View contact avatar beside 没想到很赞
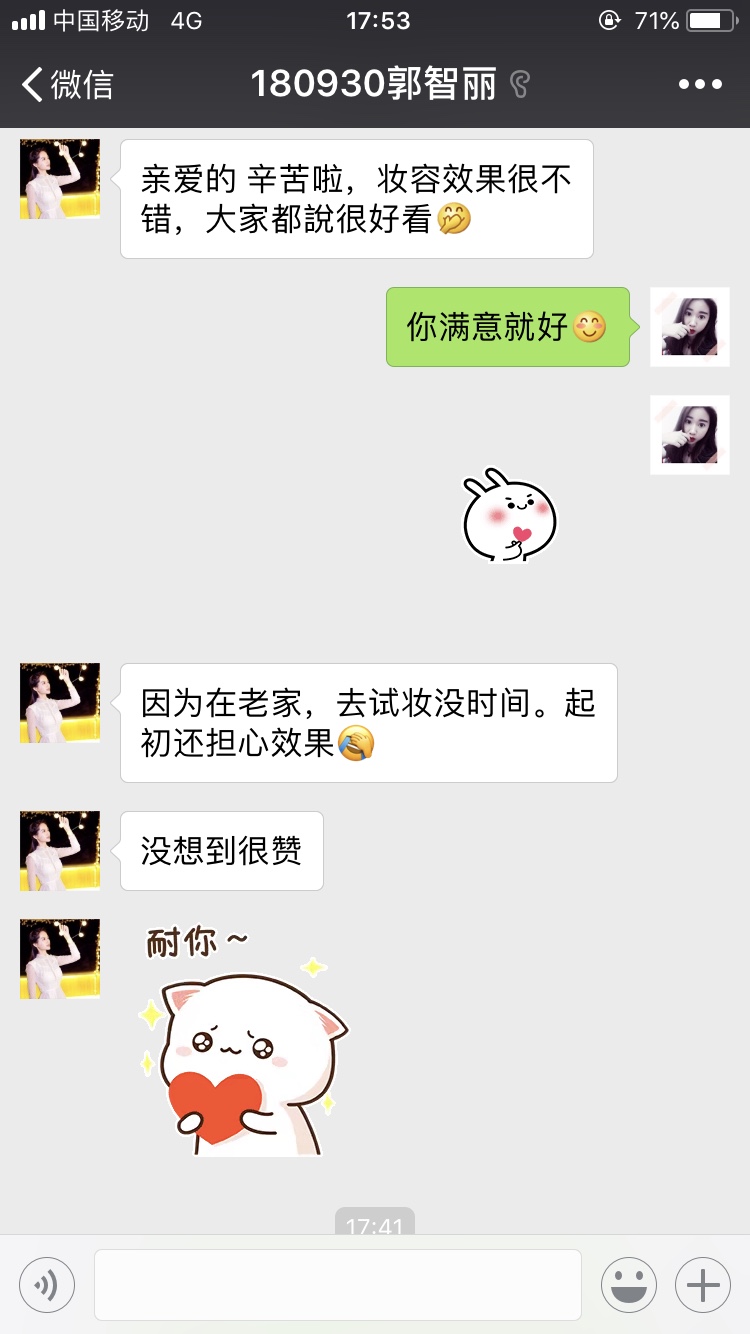This screenshot has height=1334, width=750. click(60, 851)
